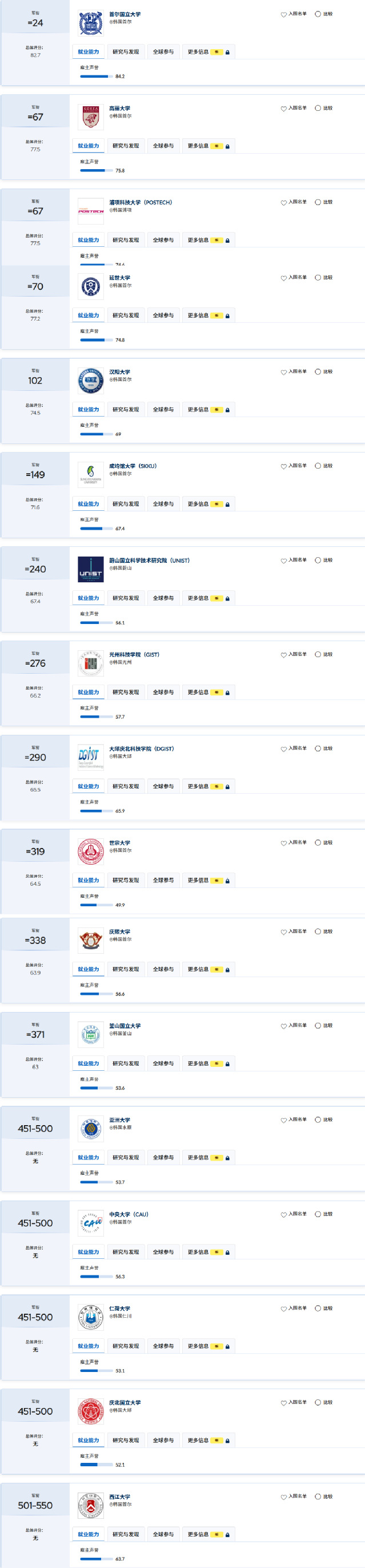Open the 浦项科技大学 (POSTECH) university page

click(141, 203)
